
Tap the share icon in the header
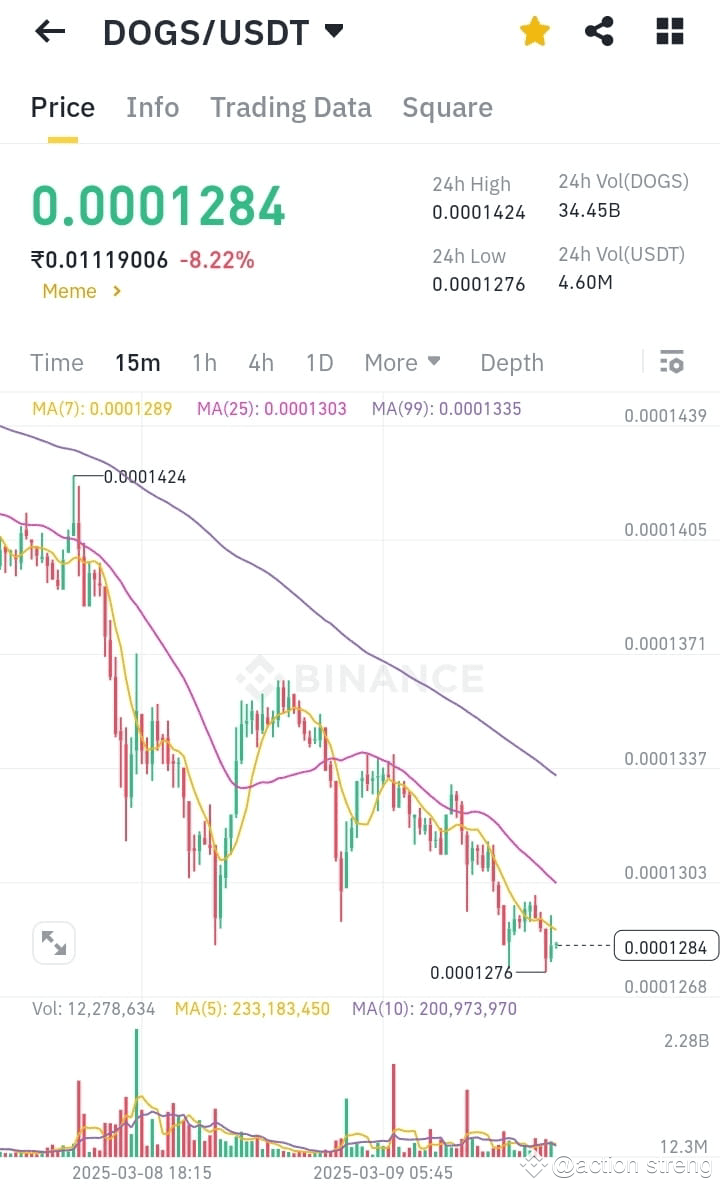tap(599, 31)
